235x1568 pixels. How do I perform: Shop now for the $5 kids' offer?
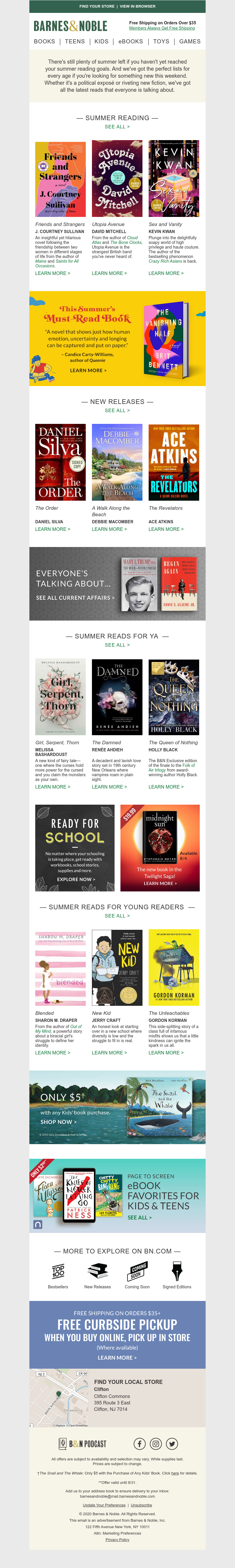(x=58, y=1121)
